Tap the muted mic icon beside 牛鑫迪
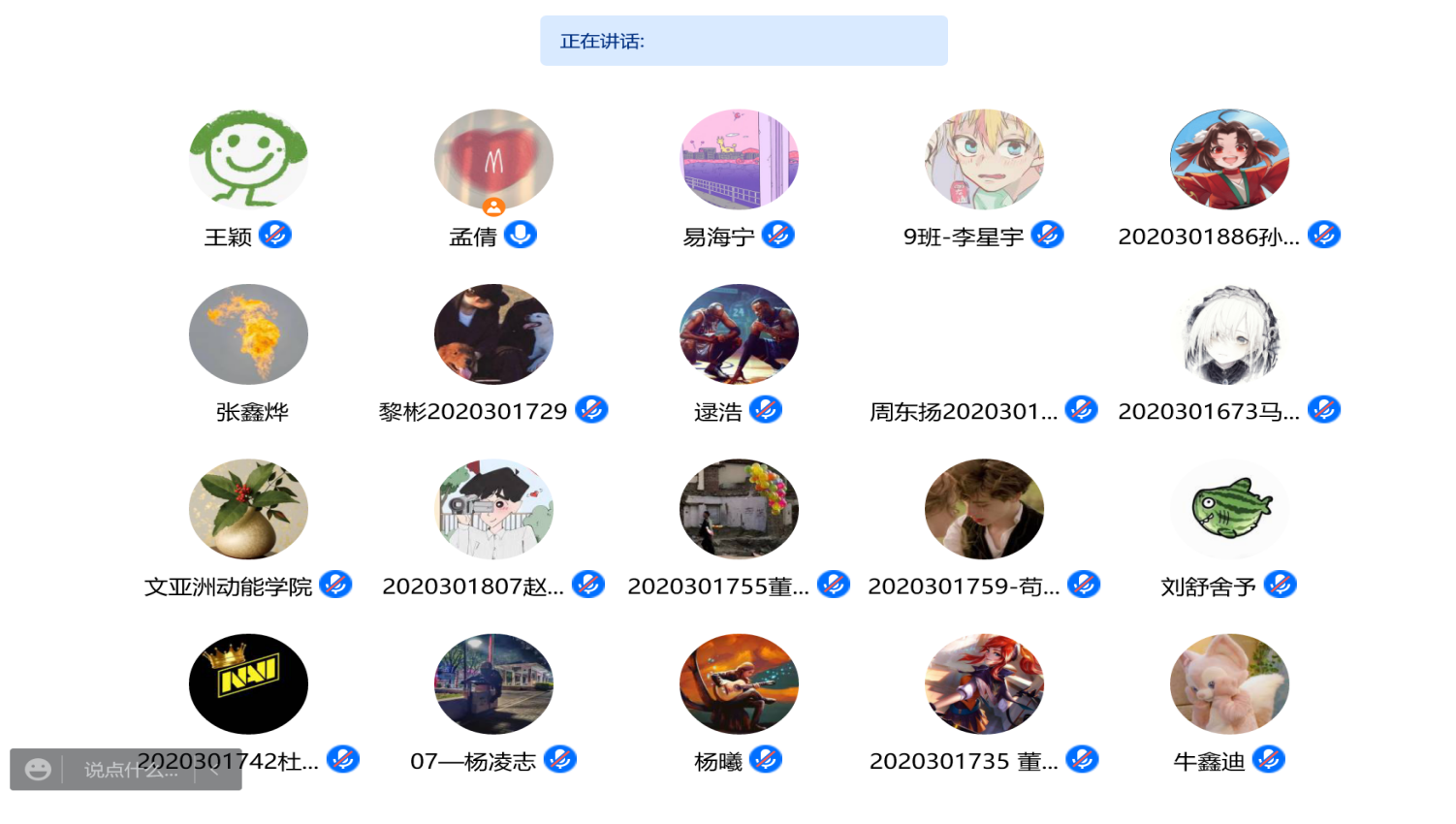 1268,760
